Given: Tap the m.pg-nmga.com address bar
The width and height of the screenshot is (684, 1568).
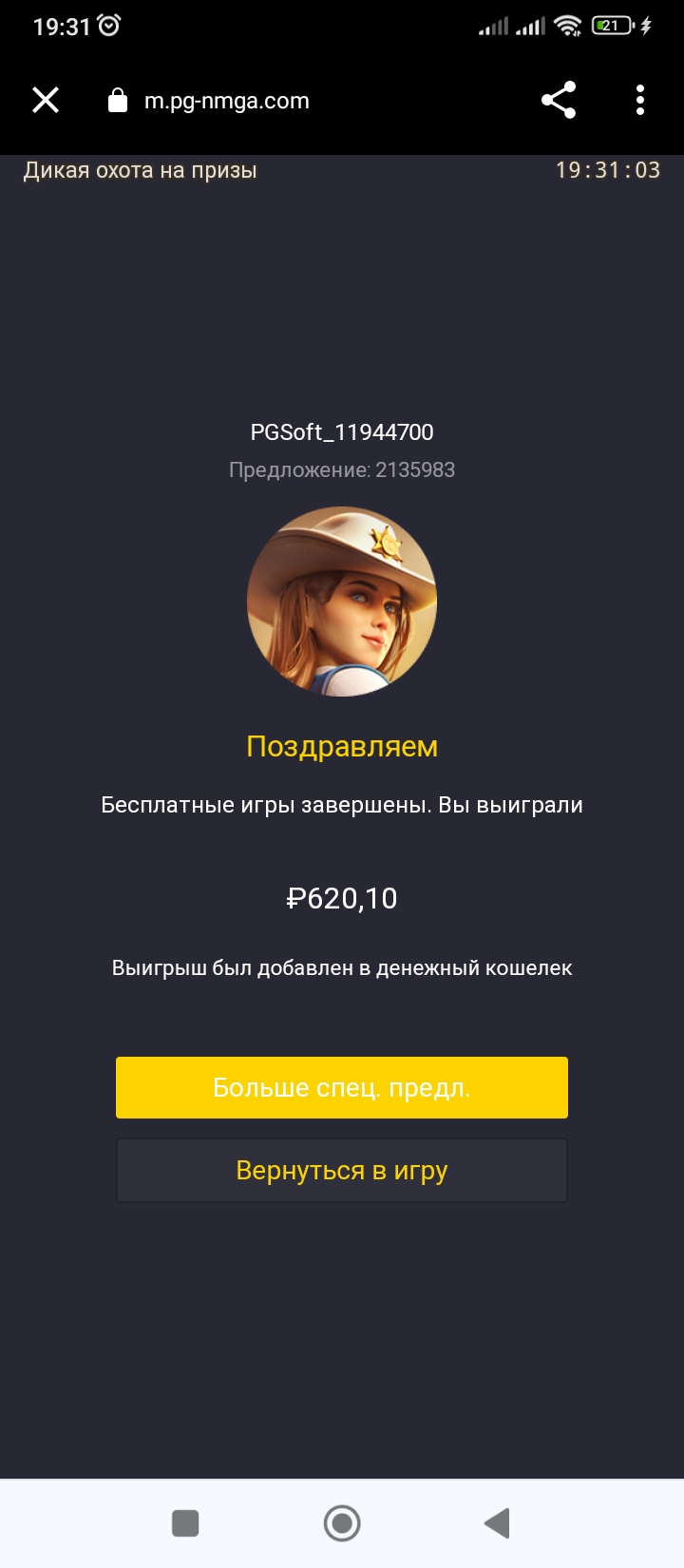Looking at the screenshot, I should coord(226,101).
